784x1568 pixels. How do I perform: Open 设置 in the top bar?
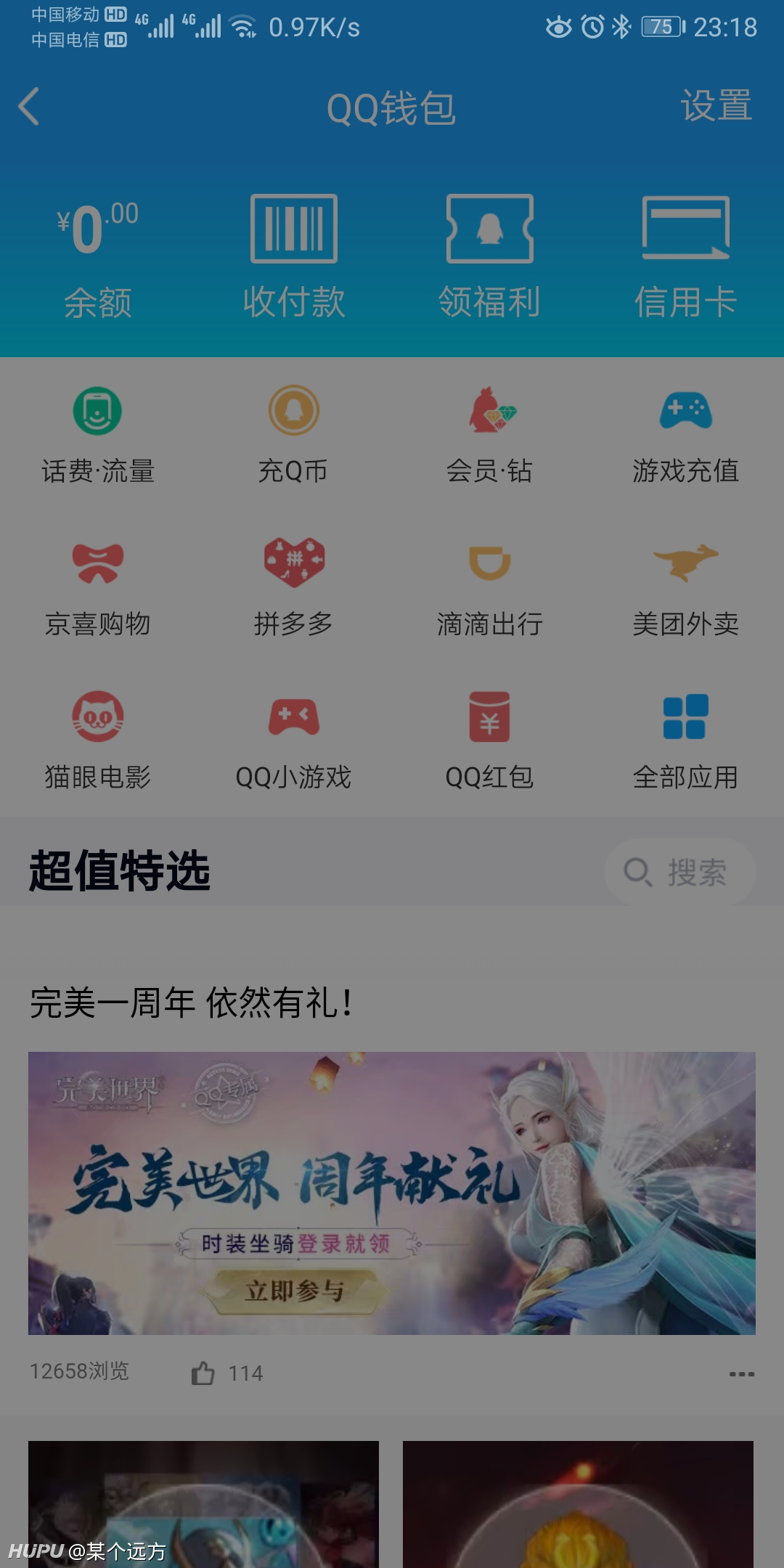pyautogui.click(x=716, y=106)
